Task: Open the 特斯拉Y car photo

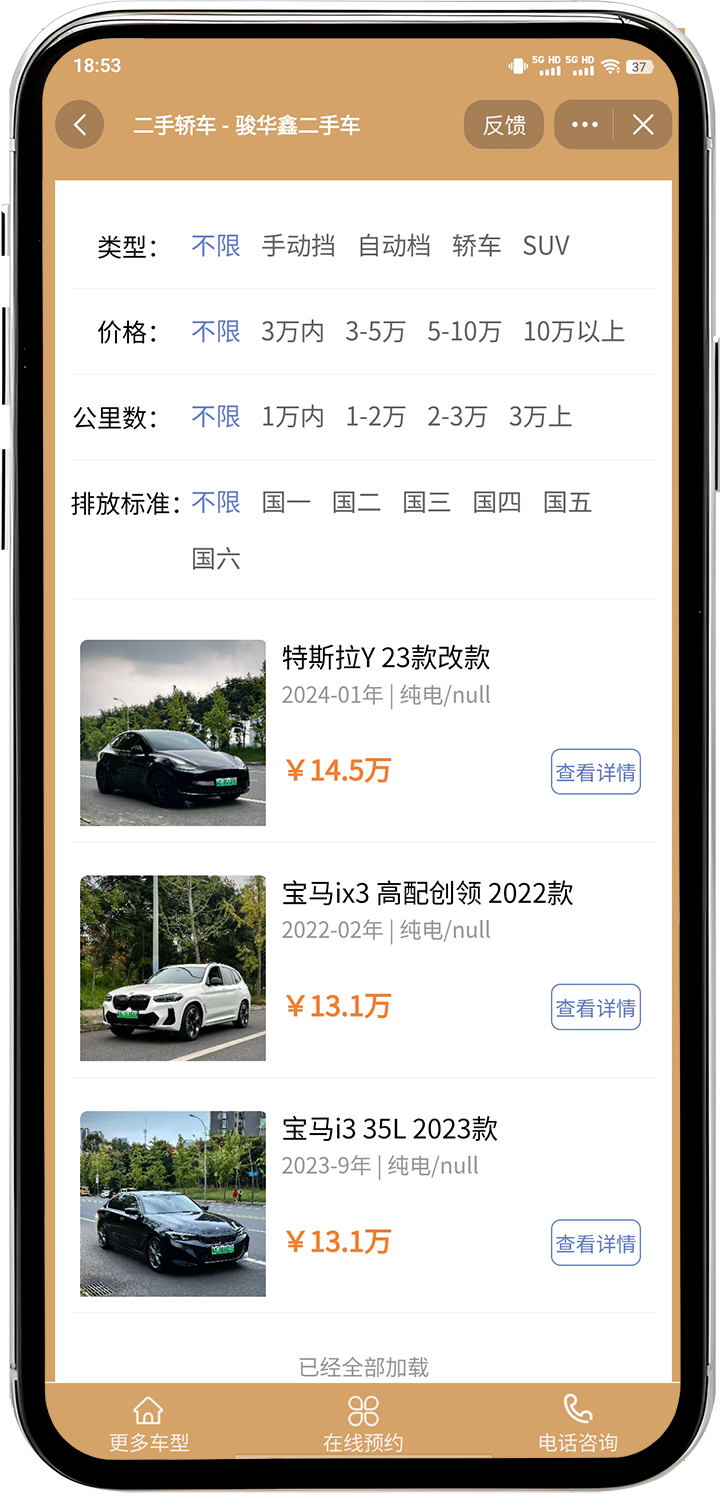Action: pos(173,733)
